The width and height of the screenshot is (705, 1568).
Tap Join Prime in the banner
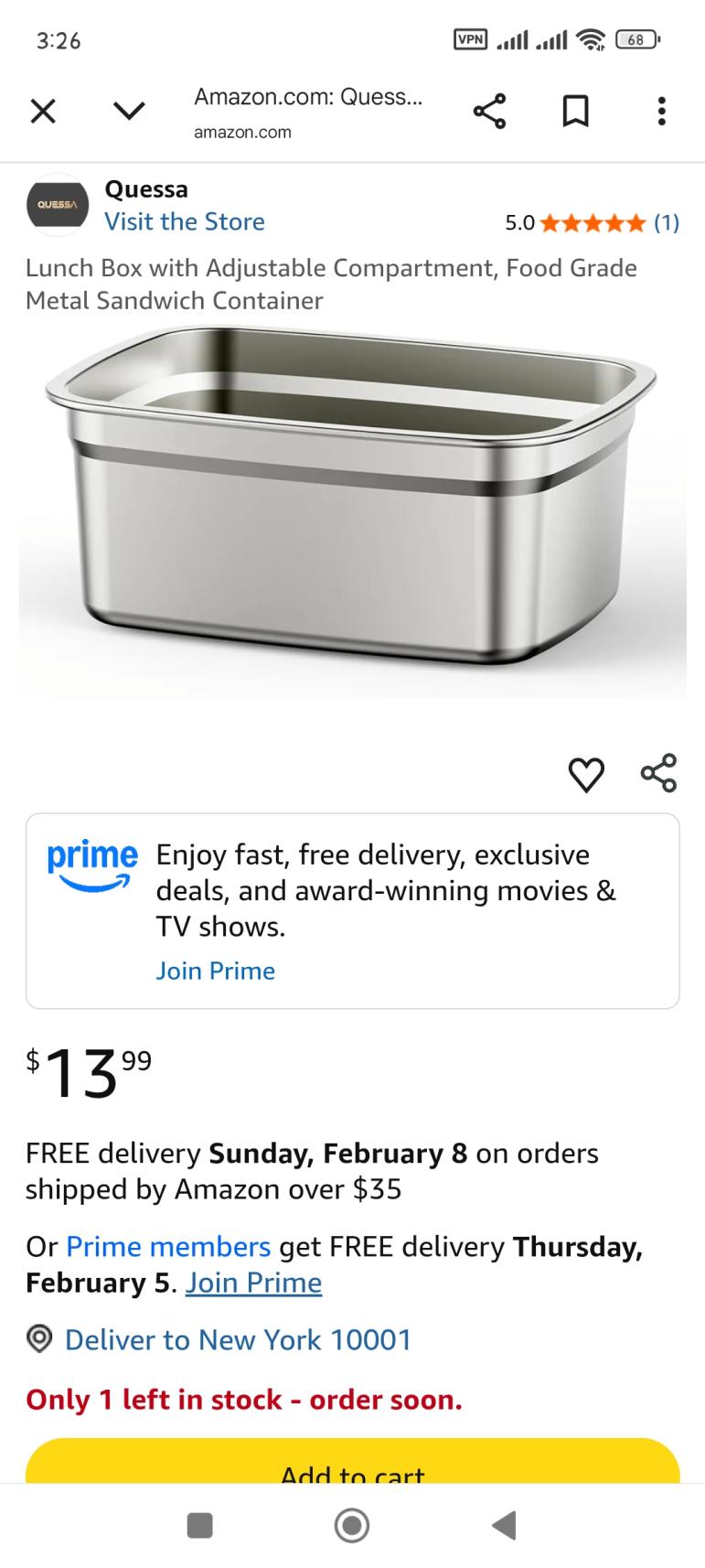(x=215, y=971)
